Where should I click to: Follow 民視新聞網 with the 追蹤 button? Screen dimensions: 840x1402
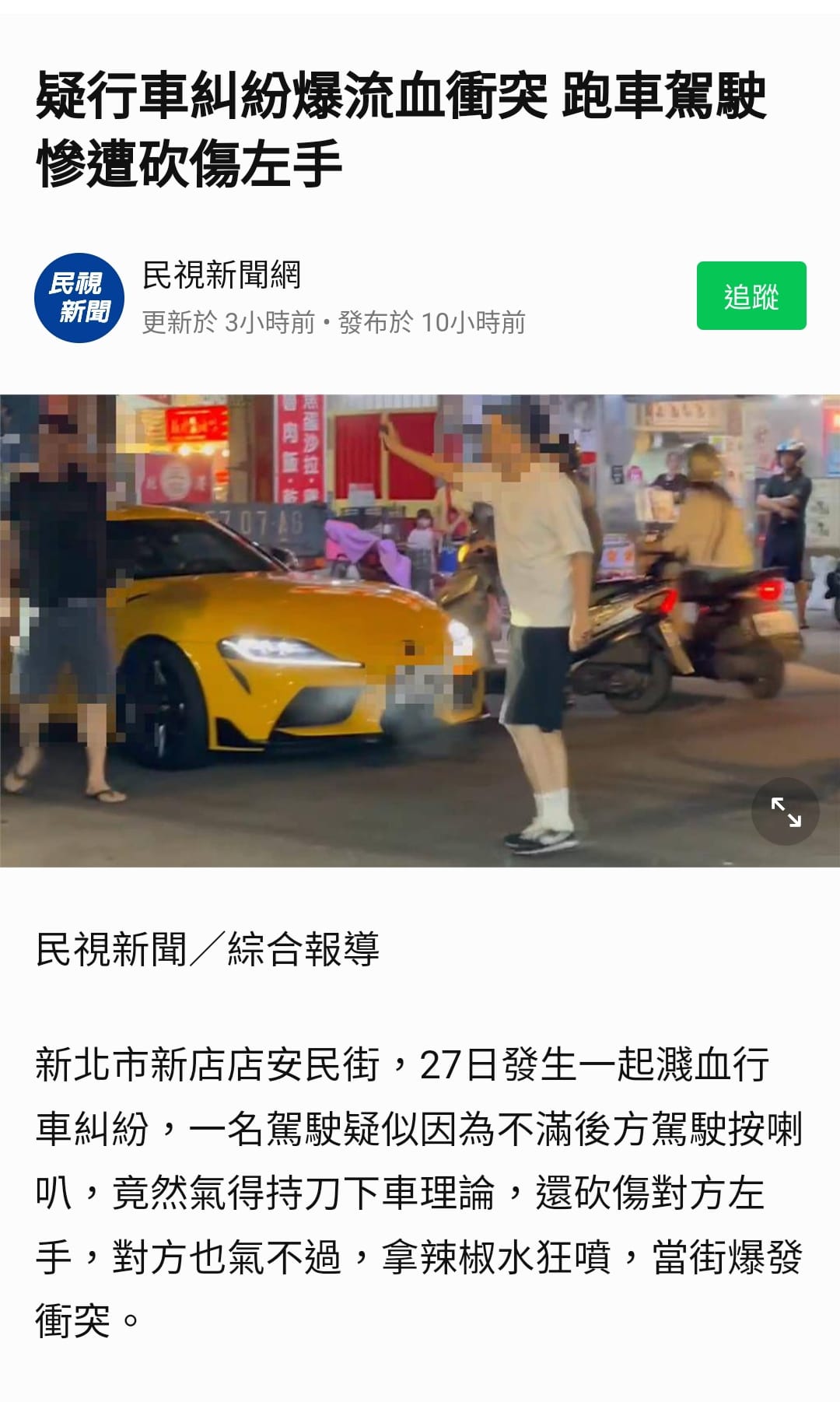[751, 296]
